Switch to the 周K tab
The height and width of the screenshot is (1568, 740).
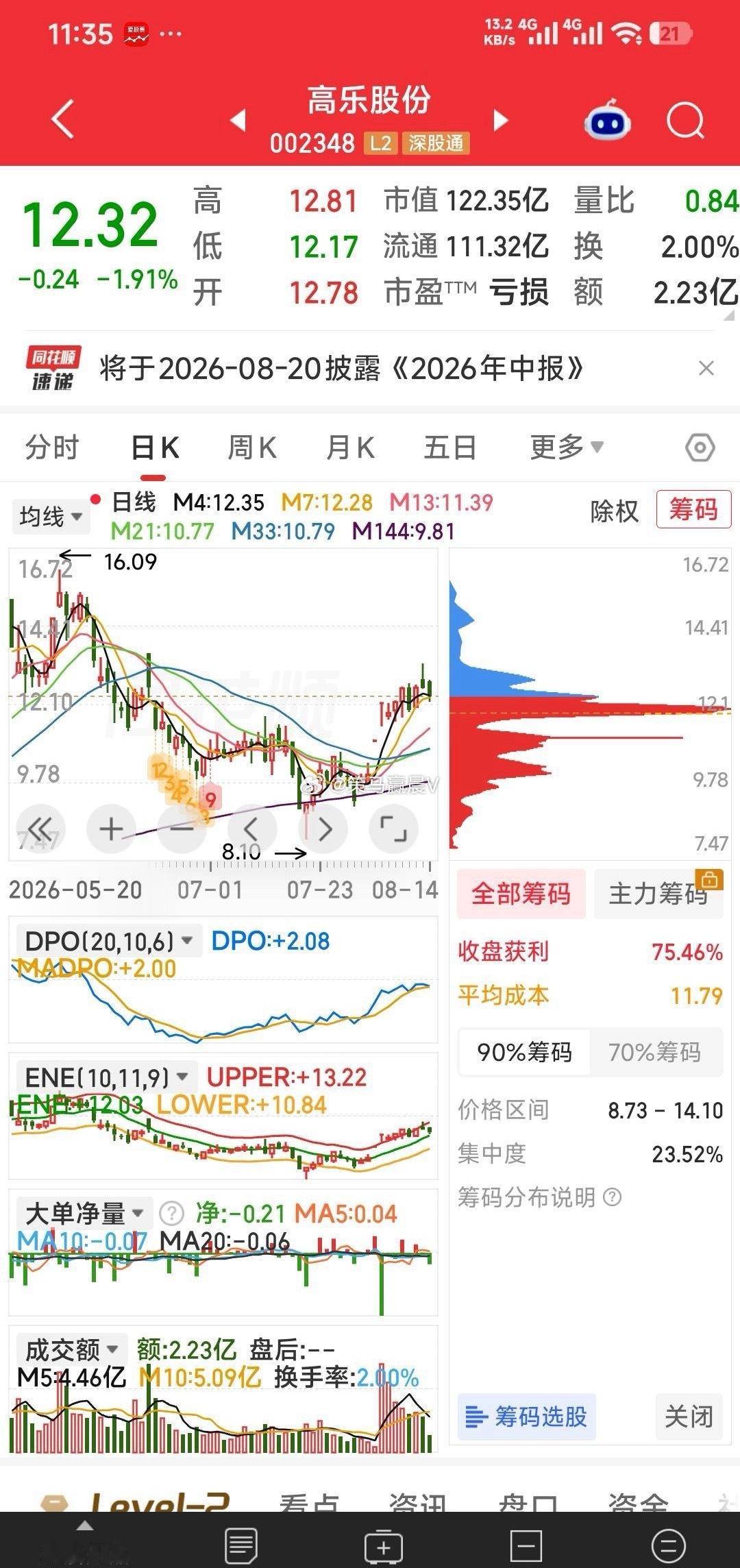tap(252, 448)
